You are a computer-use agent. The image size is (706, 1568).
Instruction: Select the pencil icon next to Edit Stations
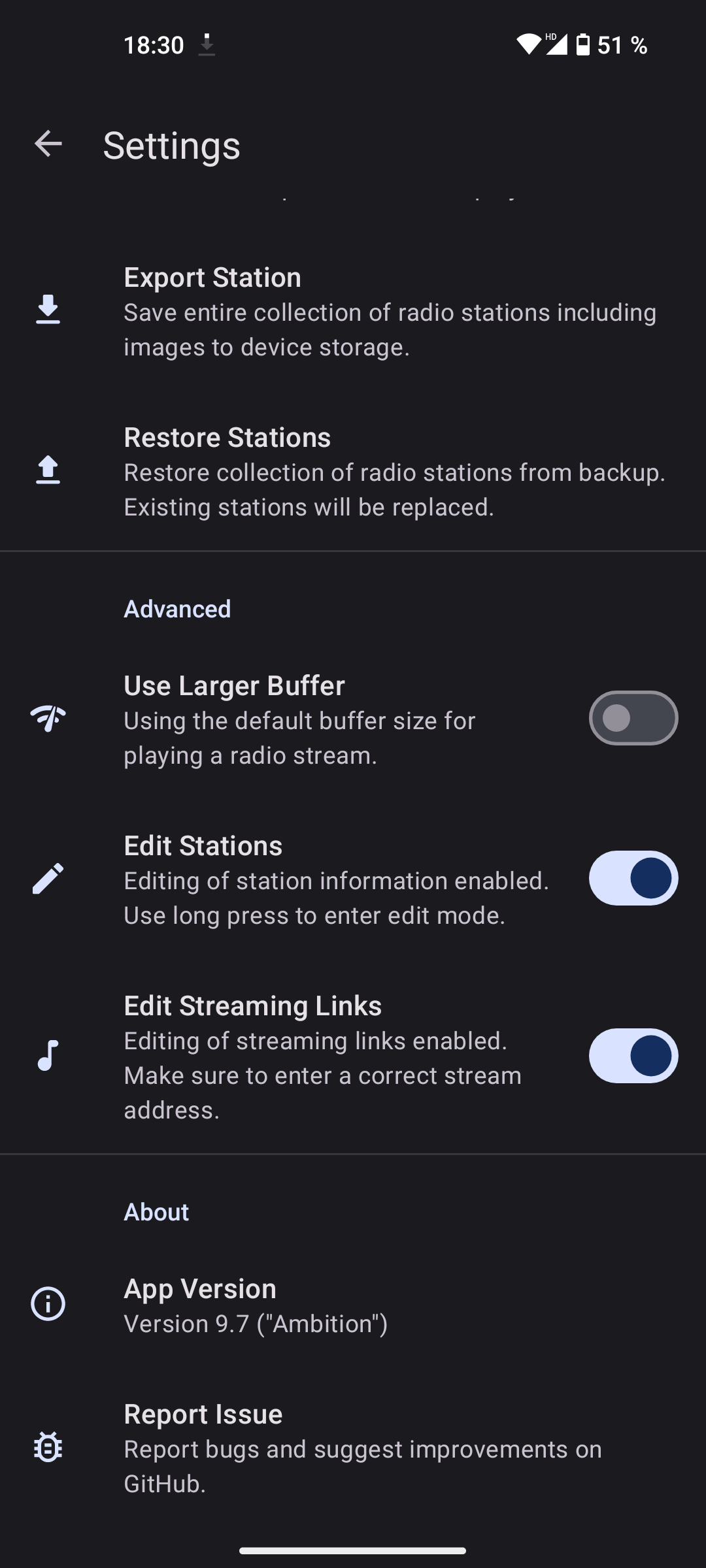[x=48, y=879]
